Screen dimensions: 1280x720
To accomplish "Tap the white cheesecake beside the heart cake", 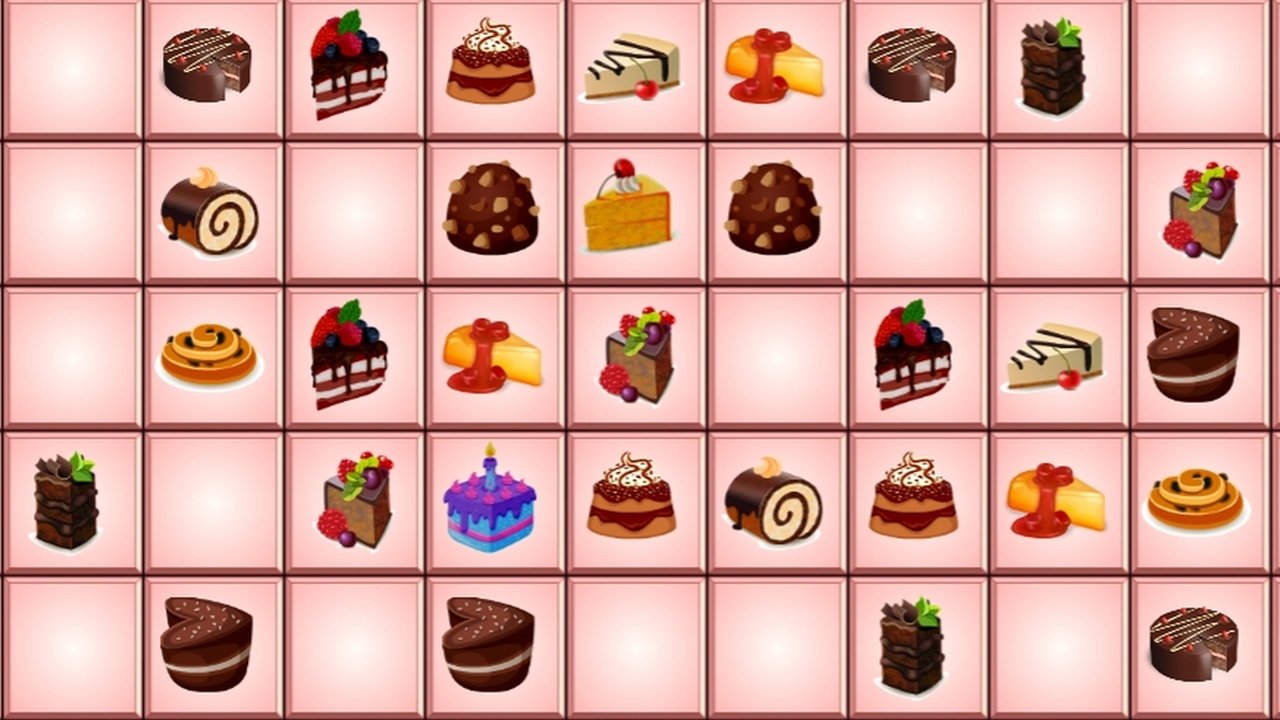I will tap(1053, 357).
